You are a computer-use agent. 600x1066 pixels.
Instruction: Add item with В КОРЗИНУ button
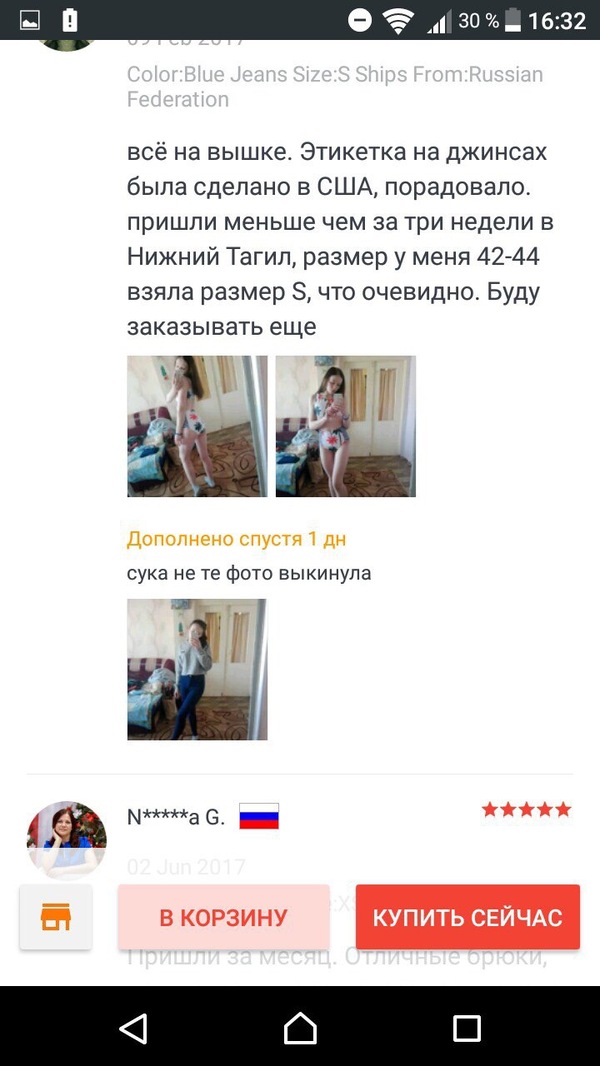pyautogui.click(x=223, y=917)
